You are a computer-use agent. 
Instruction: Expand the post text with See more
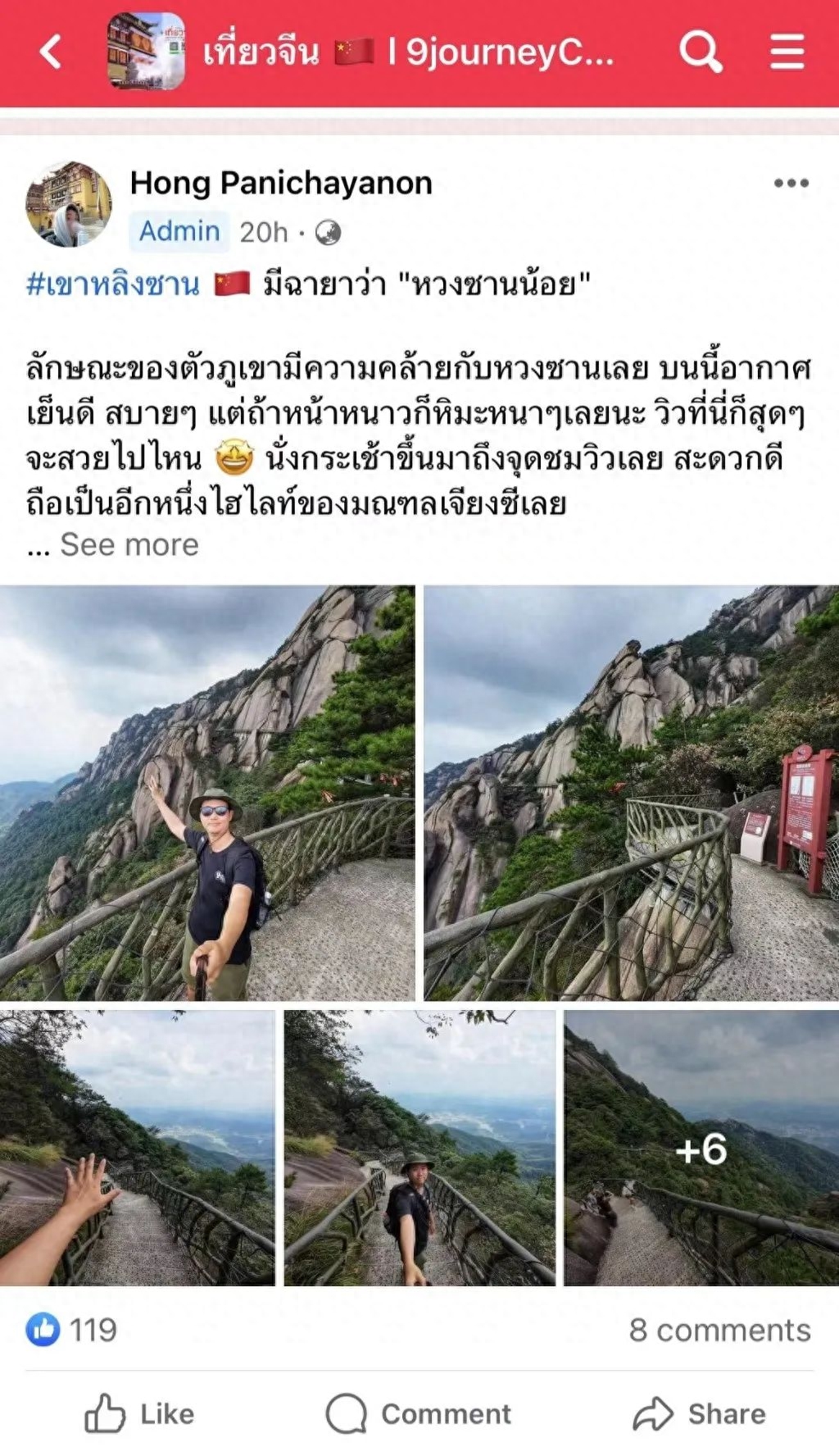[129, 544]
